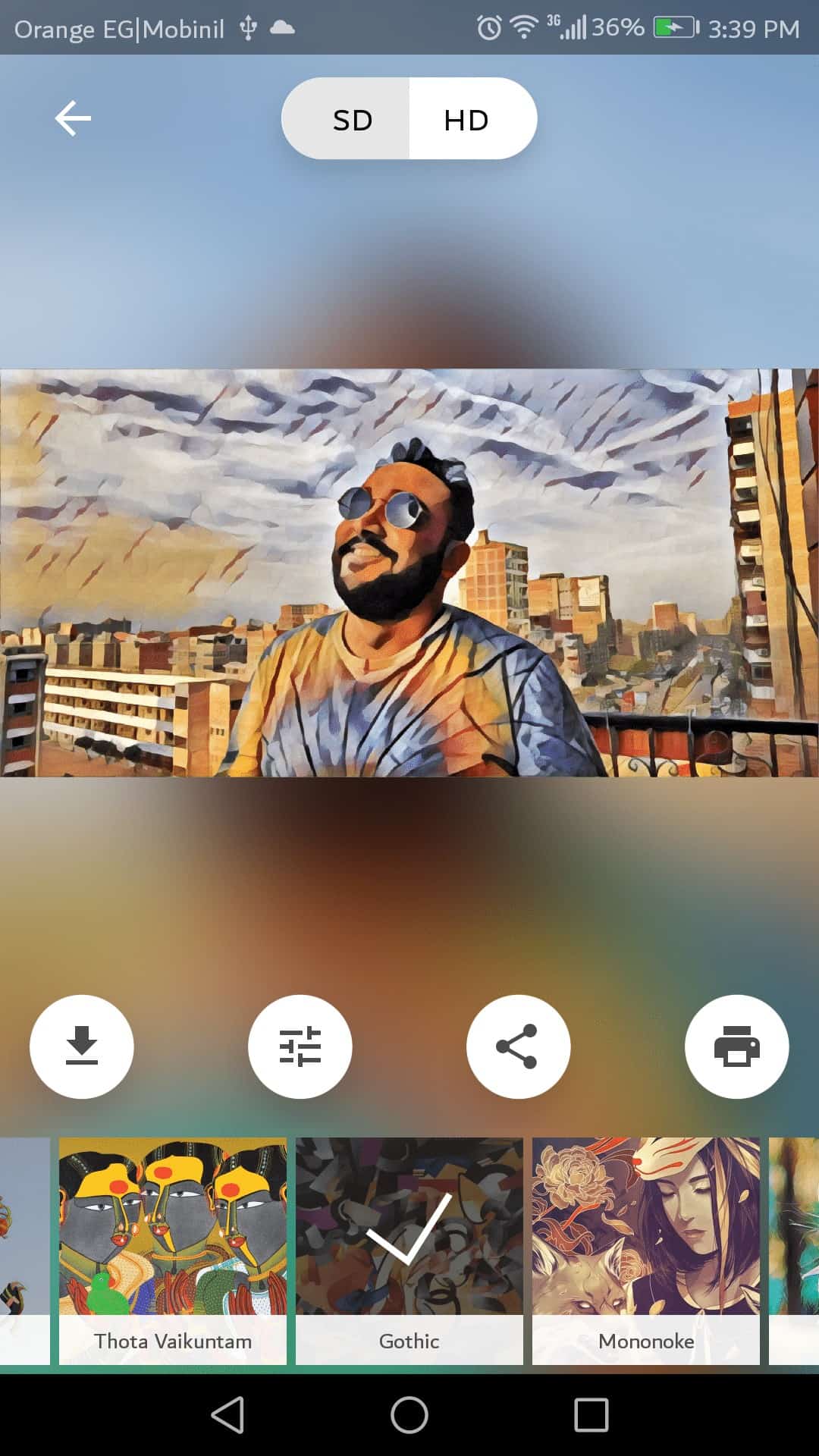The width and height of the screenshot is (819, 1456).
Task: Print the artwork
Action: click(736, 1046)
